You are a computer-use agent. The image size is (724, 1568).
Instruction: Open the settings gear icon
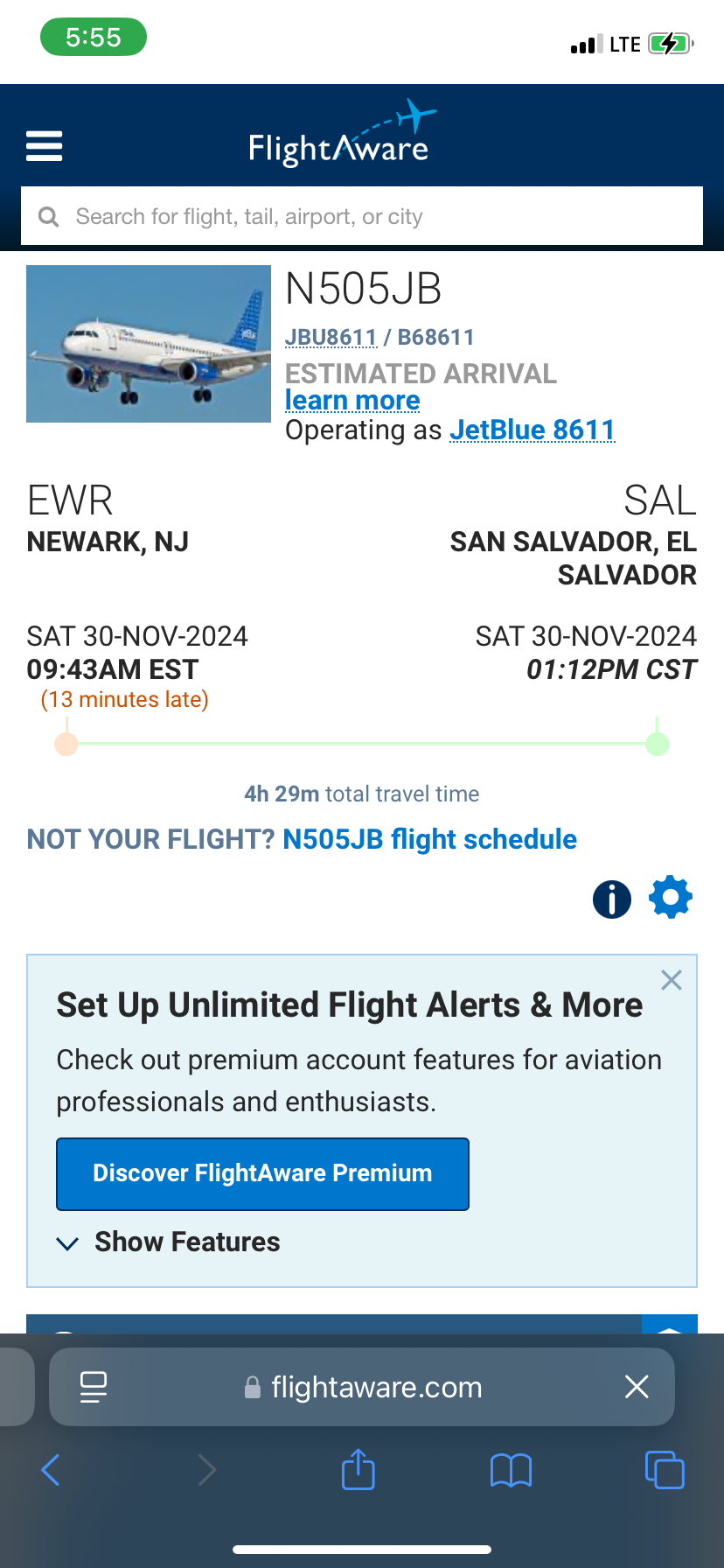pos(671,898)
